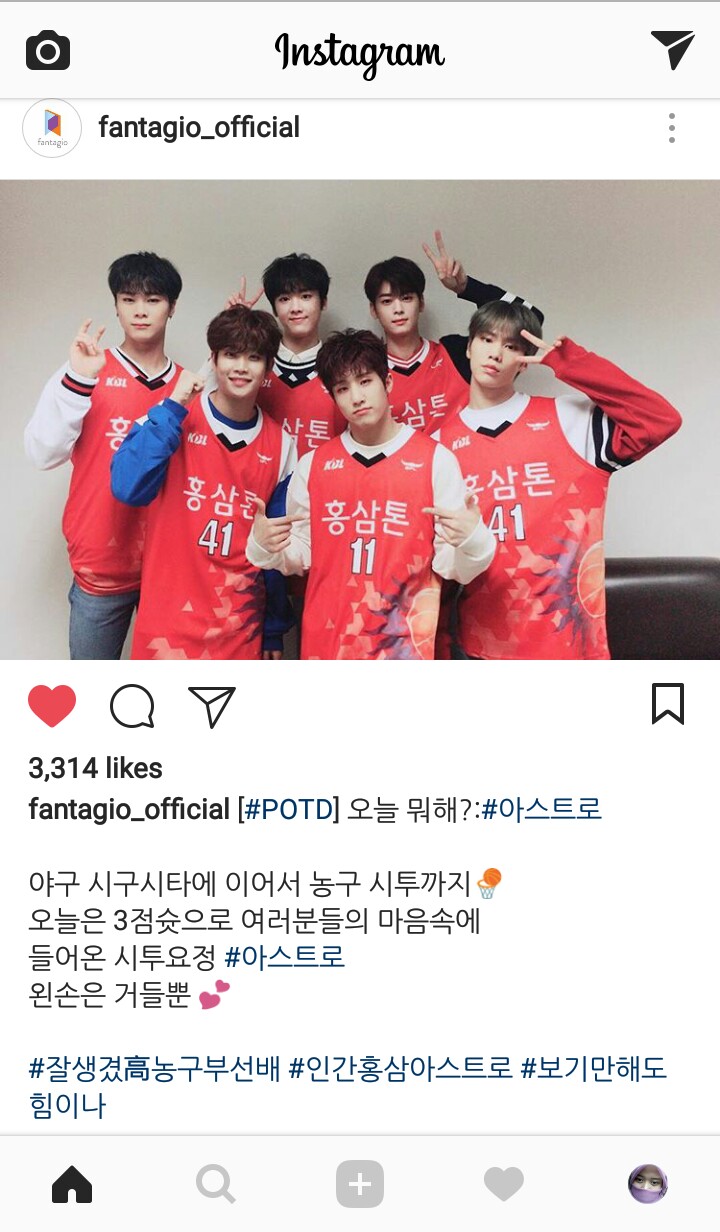Bookmark the fantagio_official post

667,704
